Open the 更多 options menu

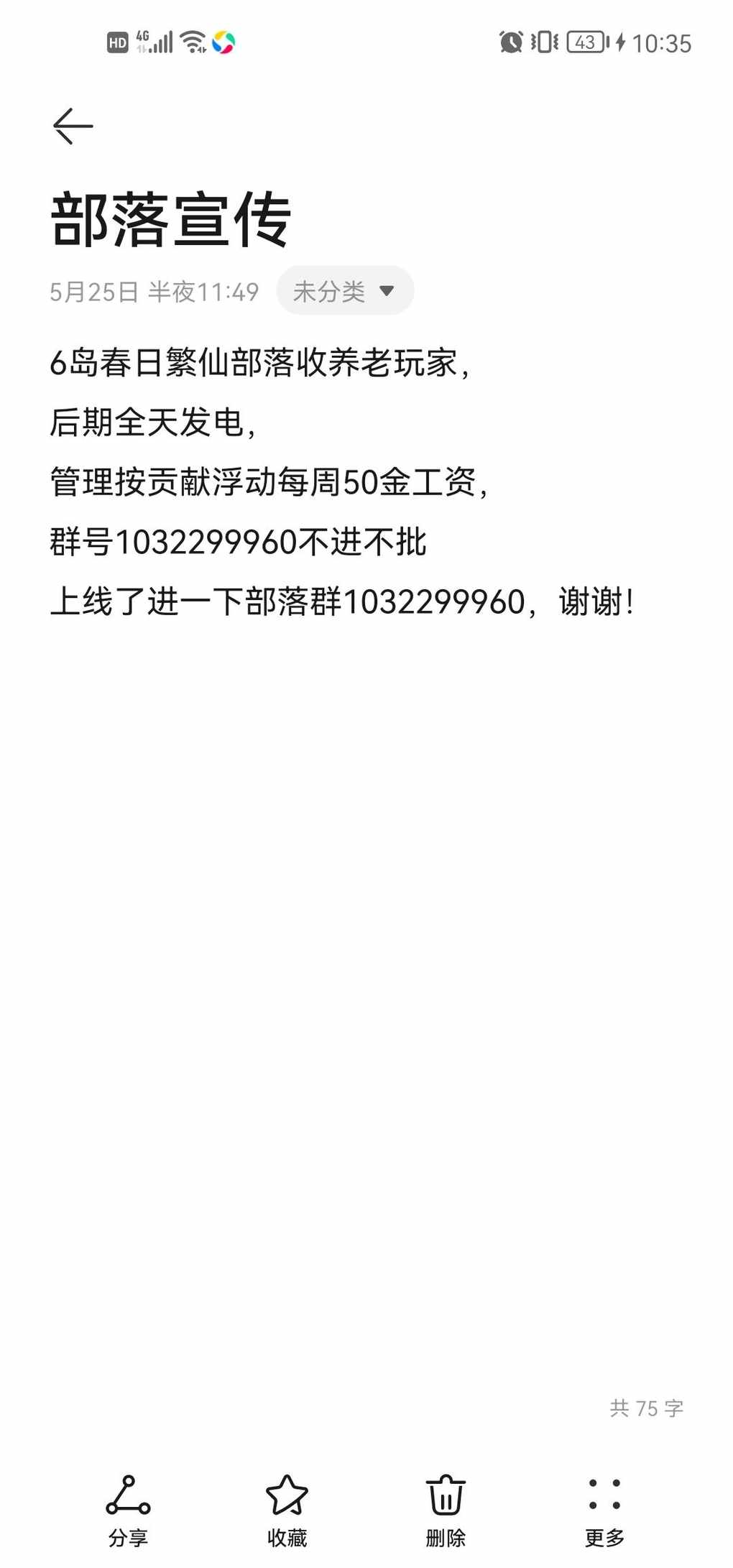click(x=604, y=1511)
